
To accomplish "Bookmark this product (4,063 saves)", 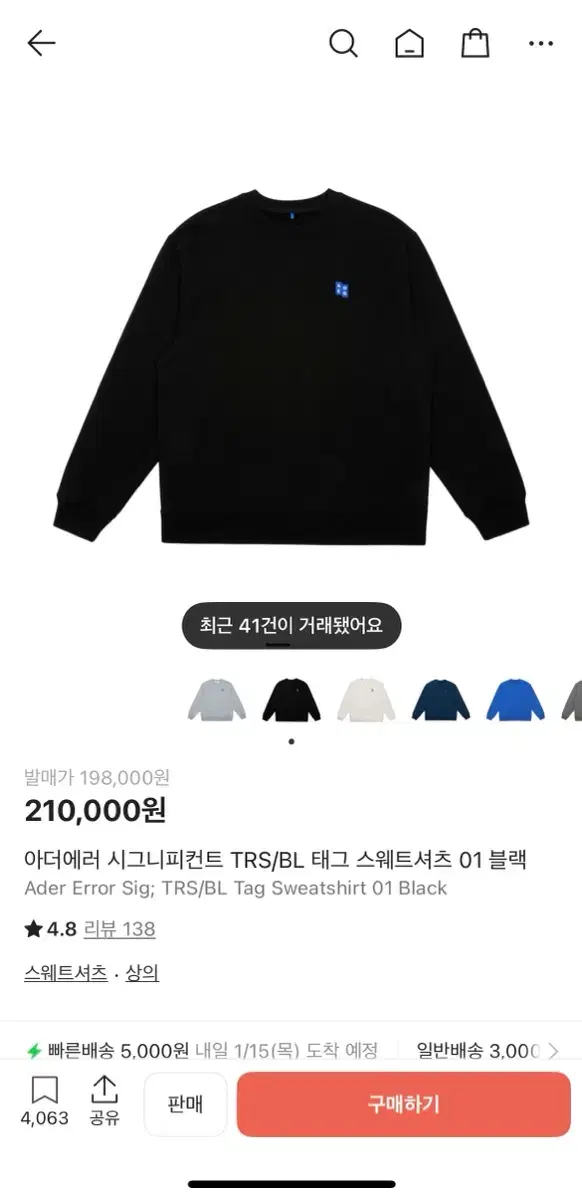I will (x=45, y=1102).
